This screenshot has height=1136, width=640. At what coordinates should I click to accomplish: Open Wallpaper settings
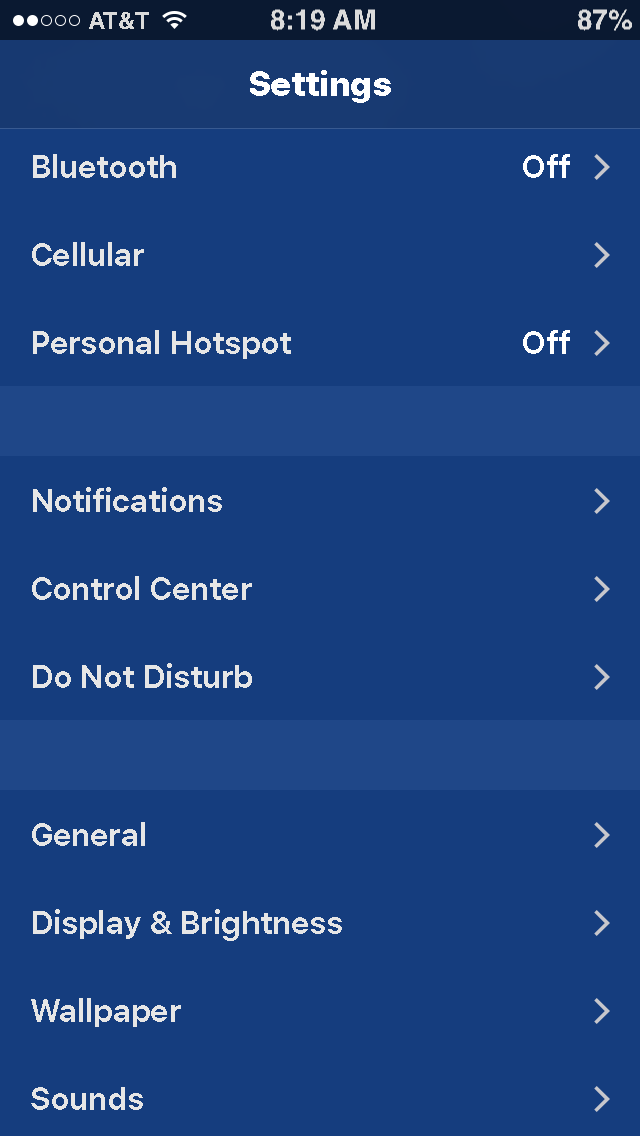[x=320, y=1011]
